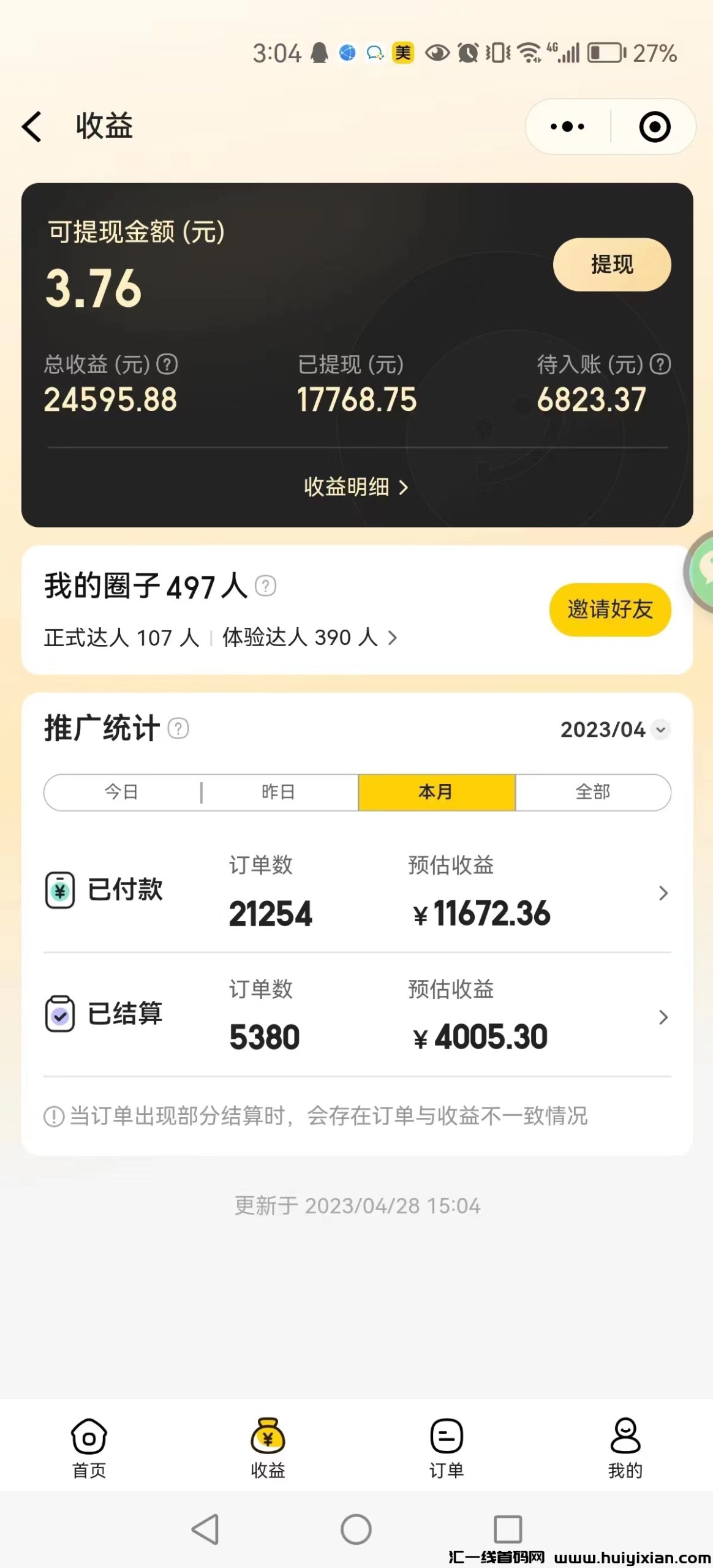Tap the 邀请好友 invite friends button
This screenshot has width=713, height=1568.
(609, 609)
